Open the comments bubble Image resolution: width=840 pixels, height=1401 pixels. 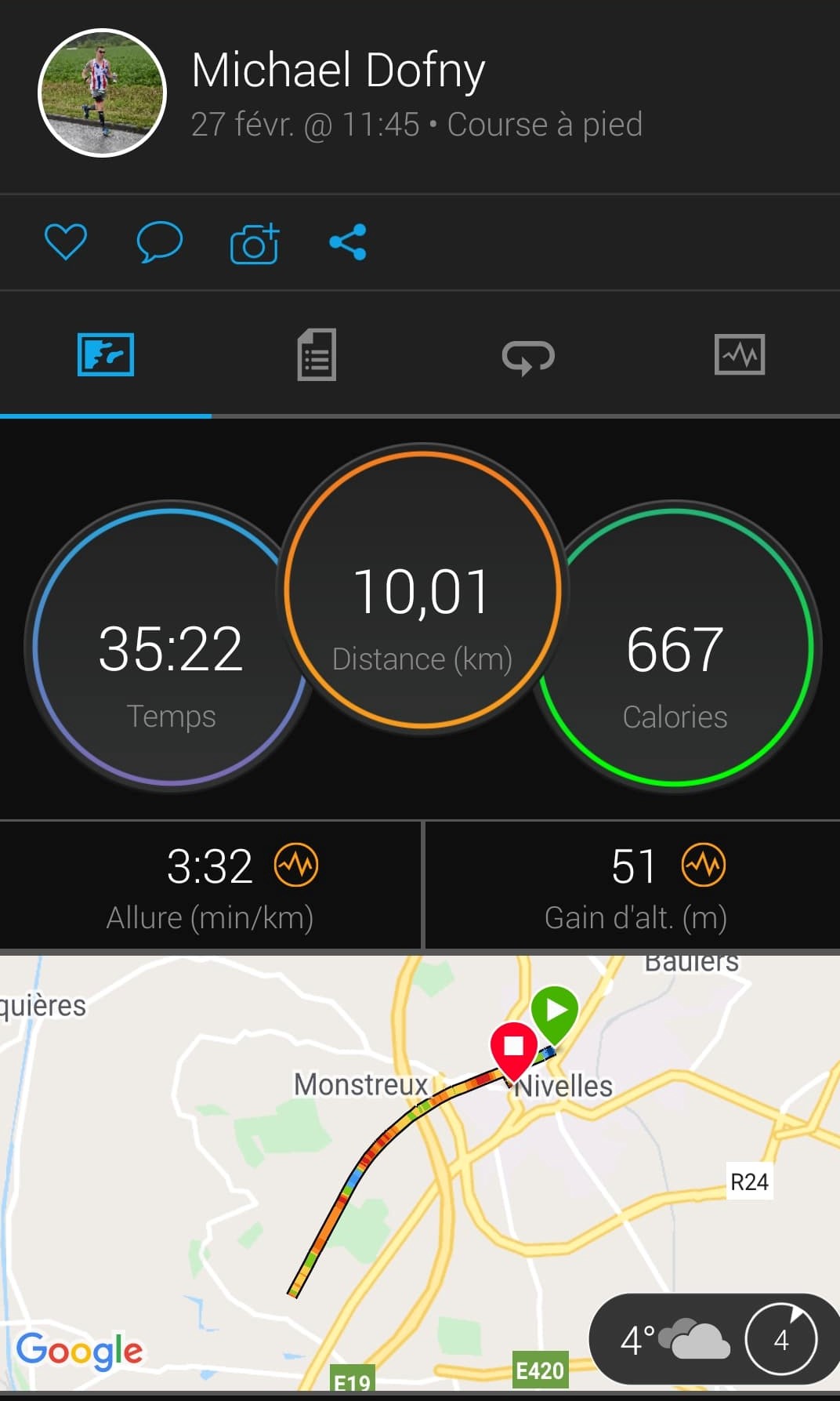point(160,242)
